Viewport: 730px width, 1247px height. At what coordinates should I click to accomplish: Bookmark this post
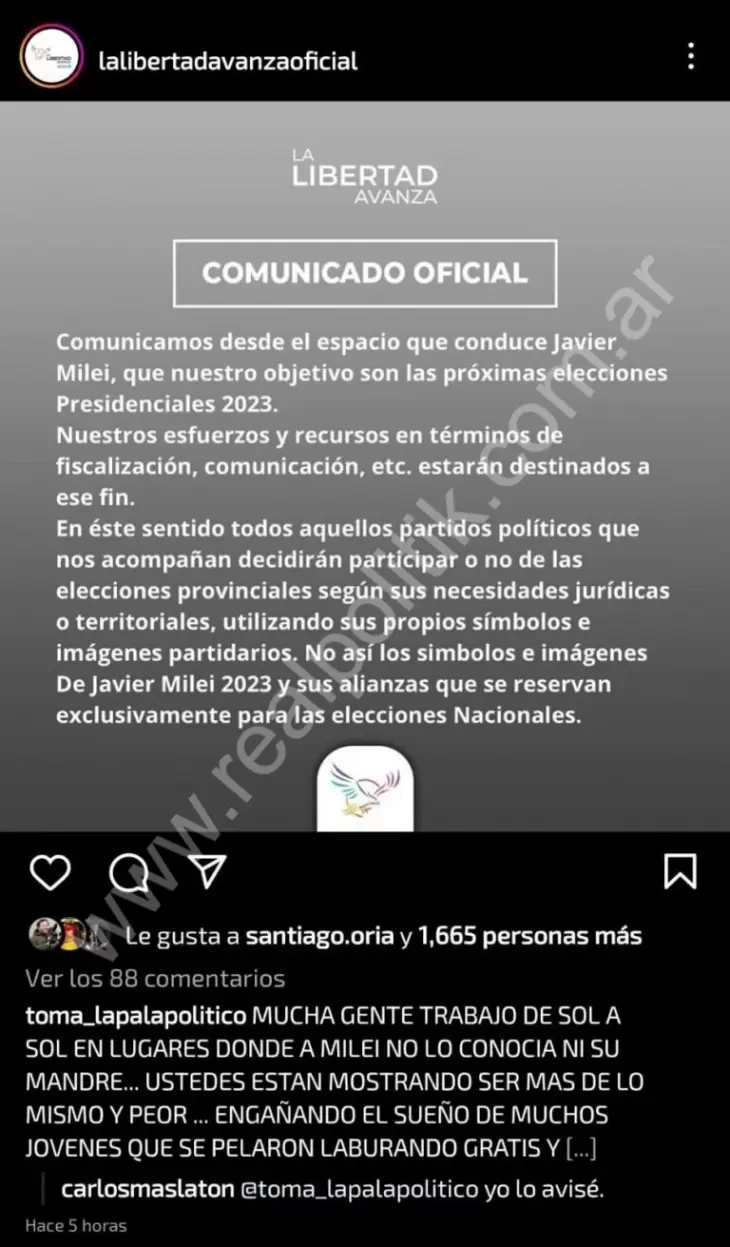pos(680,872)
